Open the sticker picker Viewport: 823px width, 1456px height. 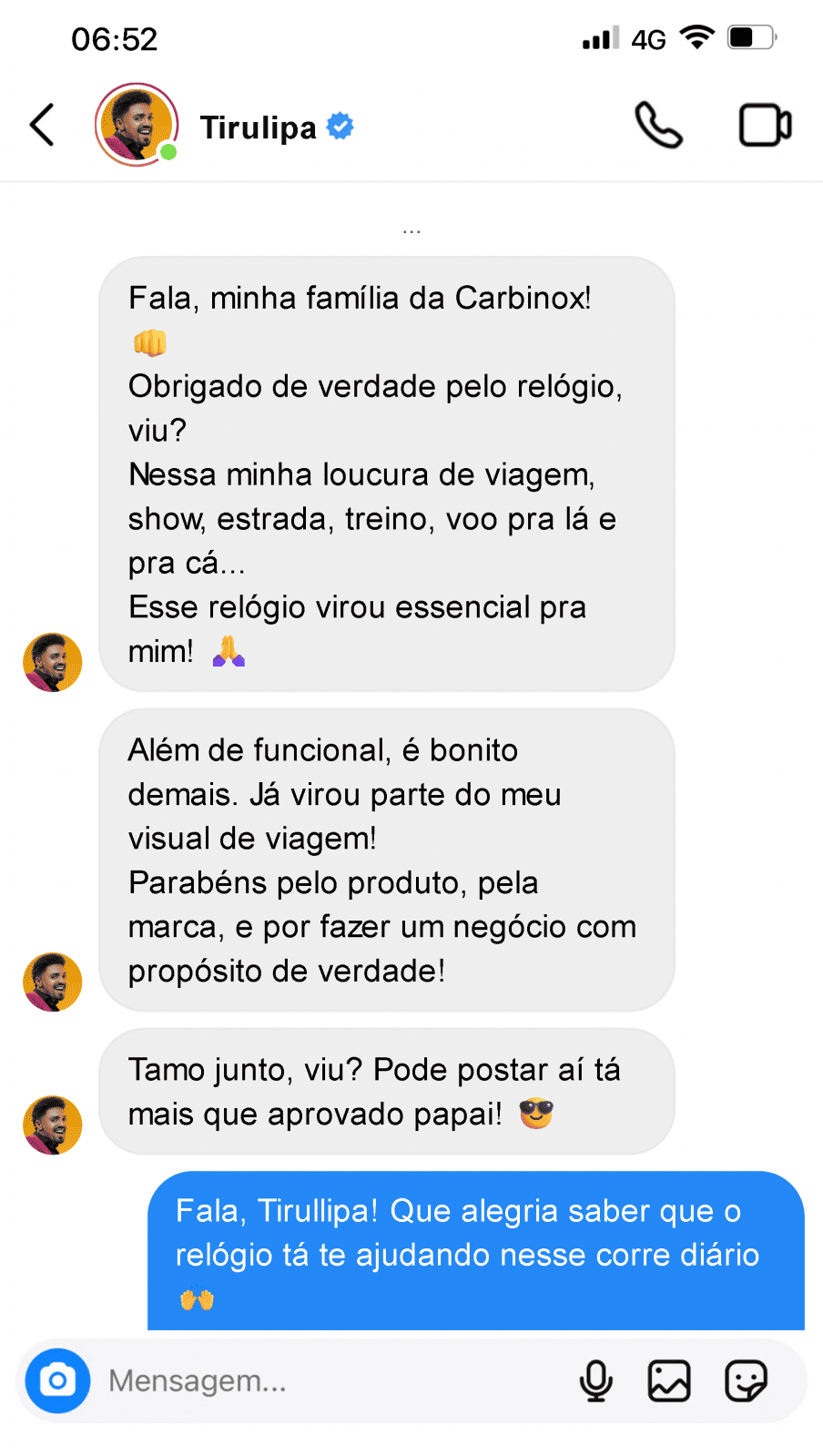click(746, 1380)
